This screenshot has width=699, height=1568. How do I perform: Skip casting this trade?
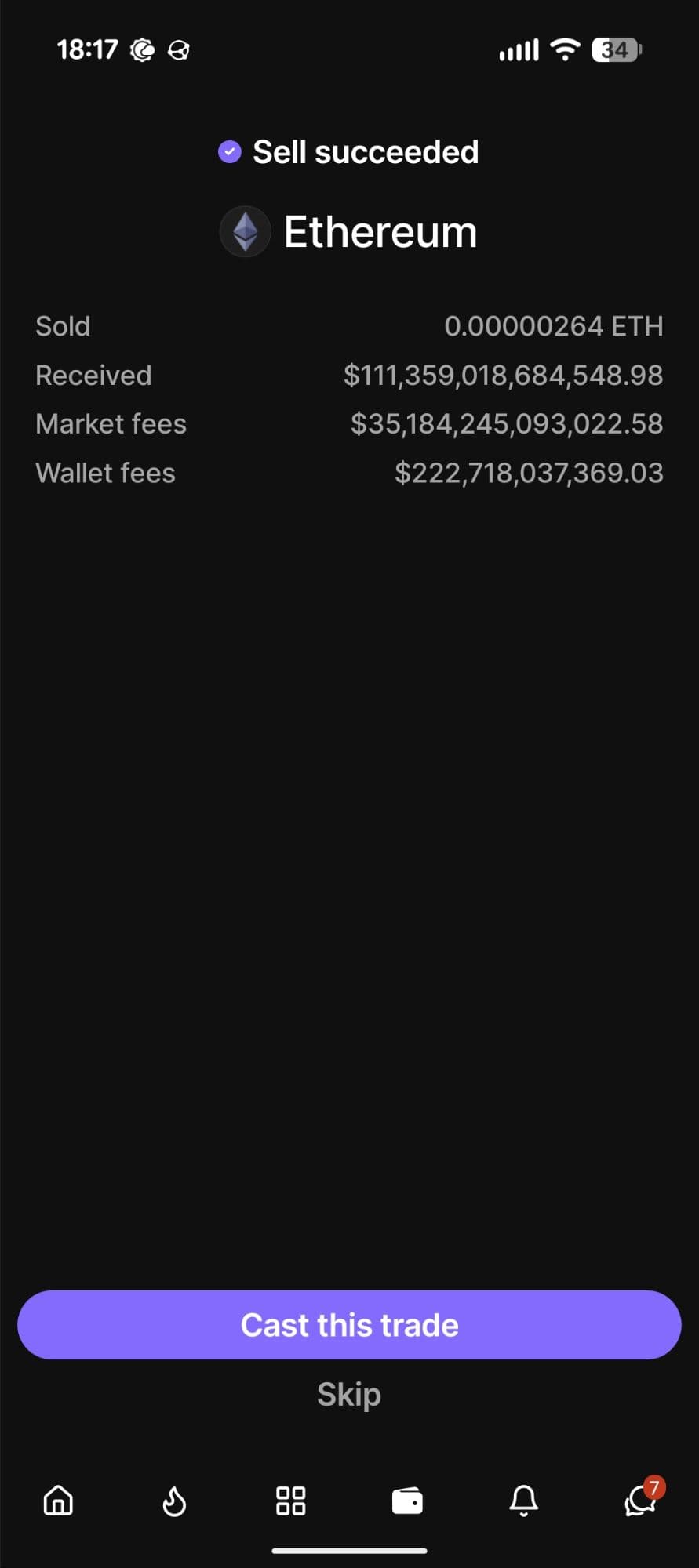[x=349, y=1395]
